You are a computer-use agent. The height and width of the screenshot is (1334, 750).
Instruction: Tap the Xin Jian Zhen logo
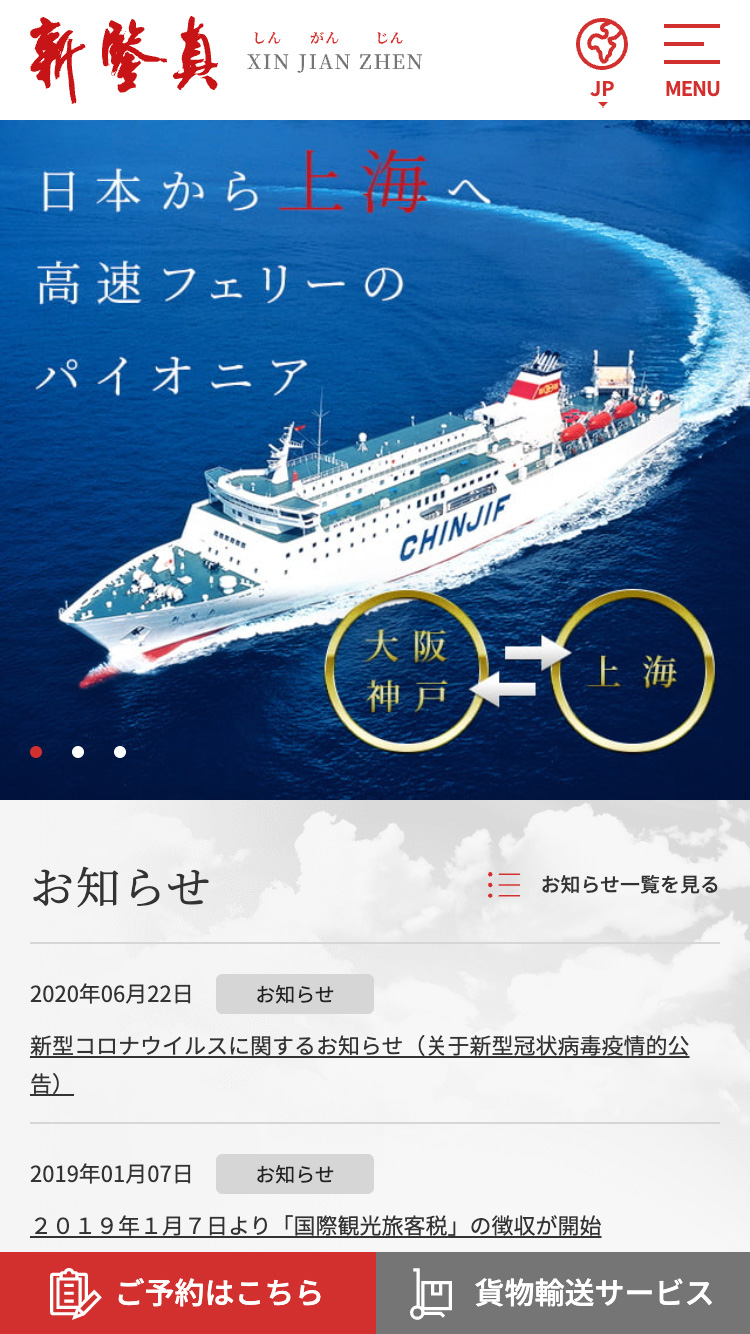(226, 59)
